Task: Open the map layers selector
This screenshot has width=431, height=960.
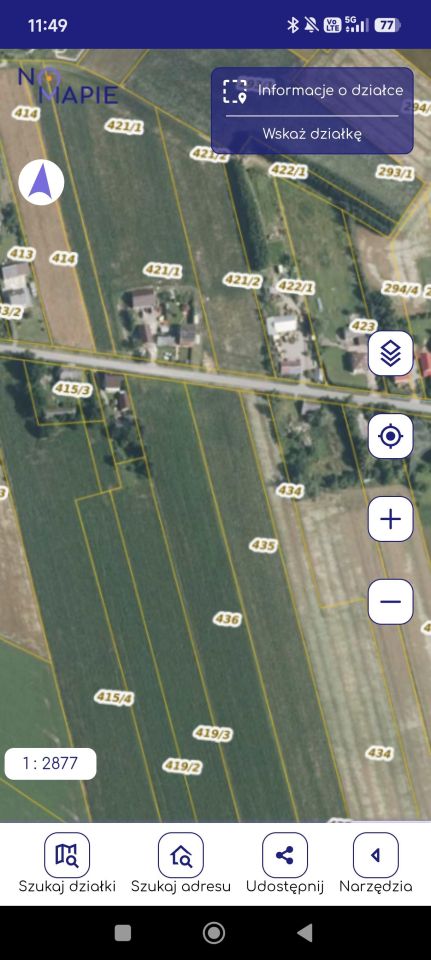Action: point(391,353)
